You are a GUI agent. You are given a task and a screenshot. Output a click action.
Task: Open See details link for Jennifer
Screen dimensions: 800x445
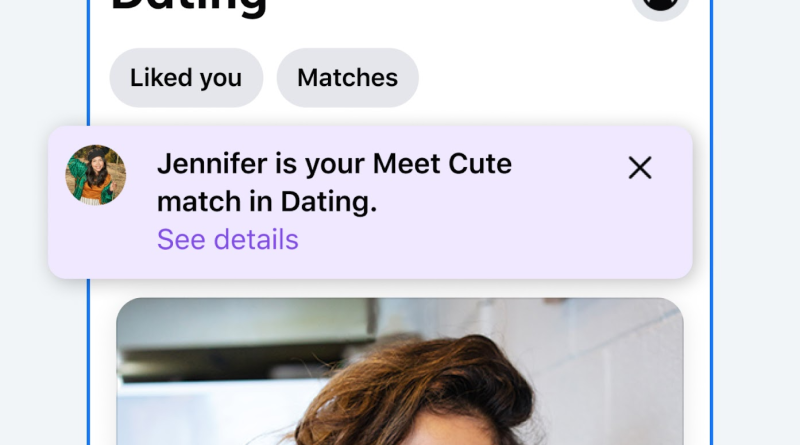227,240
